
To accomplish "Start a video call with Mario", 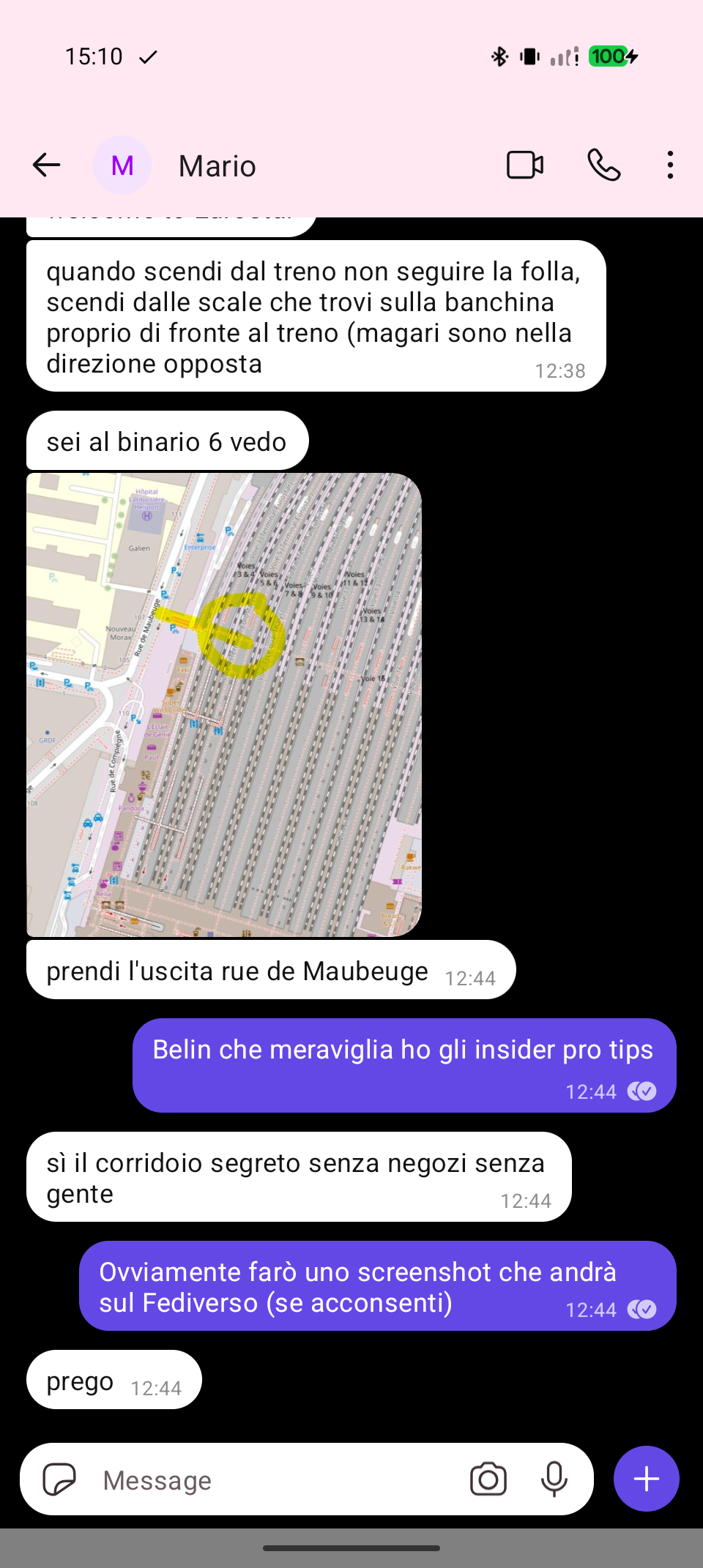I will (524, 165).
